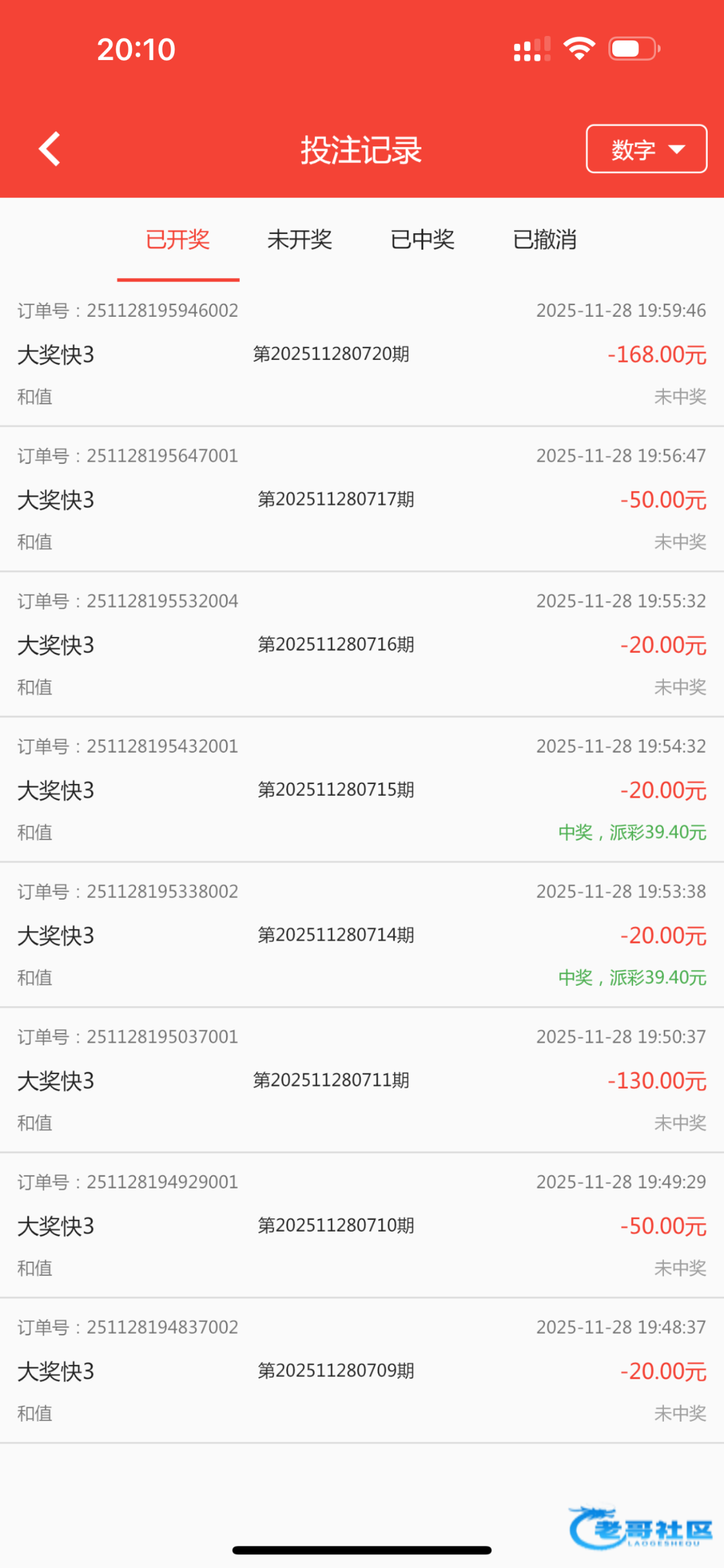
Task: View order 251128195338002 details
Action: click(x=361, y=936)
